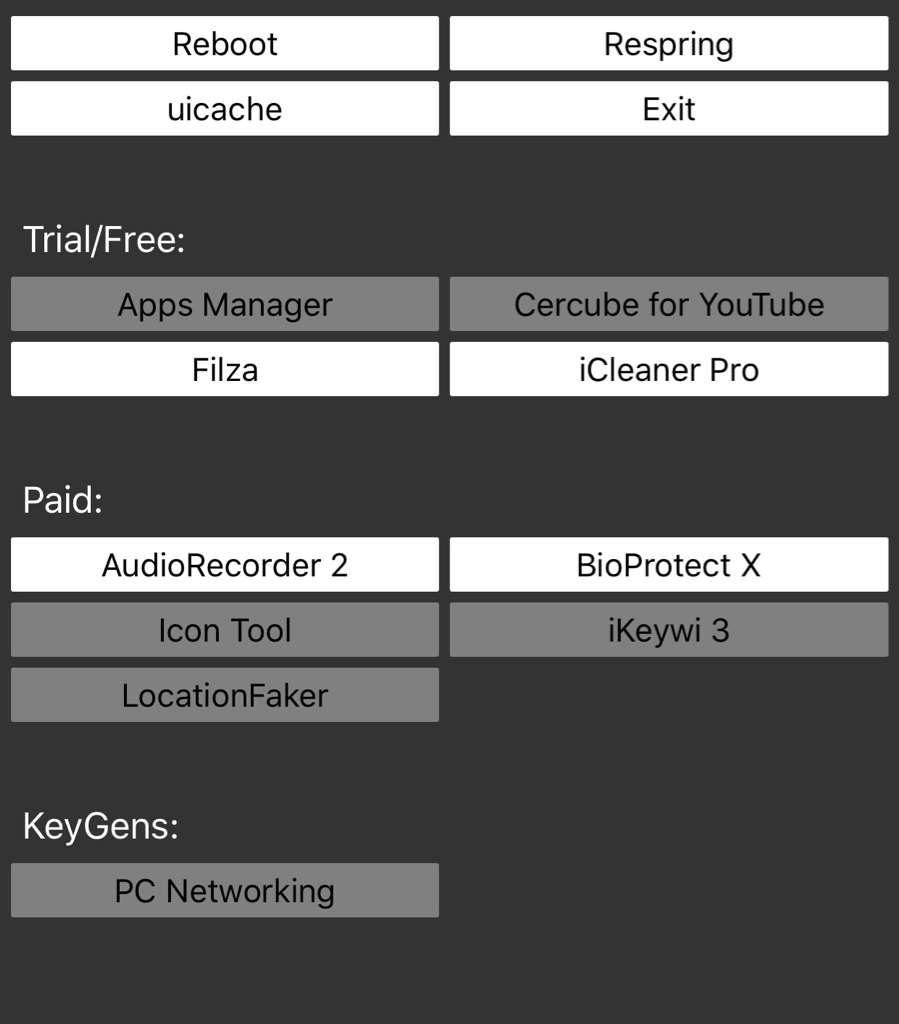Respring the device
Screen dimensions: 899x1024
[x=668, y=44]
